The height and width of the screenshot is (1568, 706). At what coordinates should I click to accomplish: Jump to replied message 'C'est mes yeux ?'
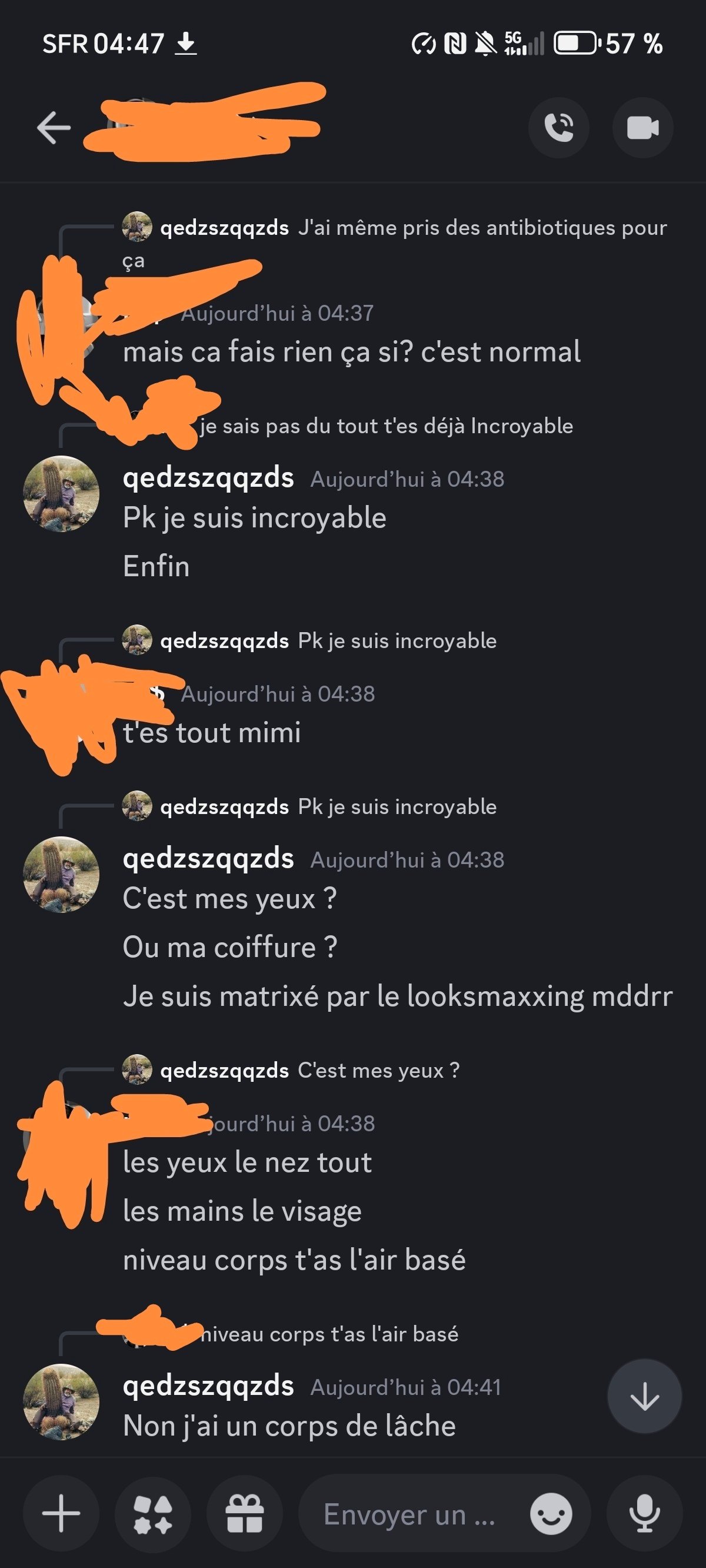click(378, 1070)
